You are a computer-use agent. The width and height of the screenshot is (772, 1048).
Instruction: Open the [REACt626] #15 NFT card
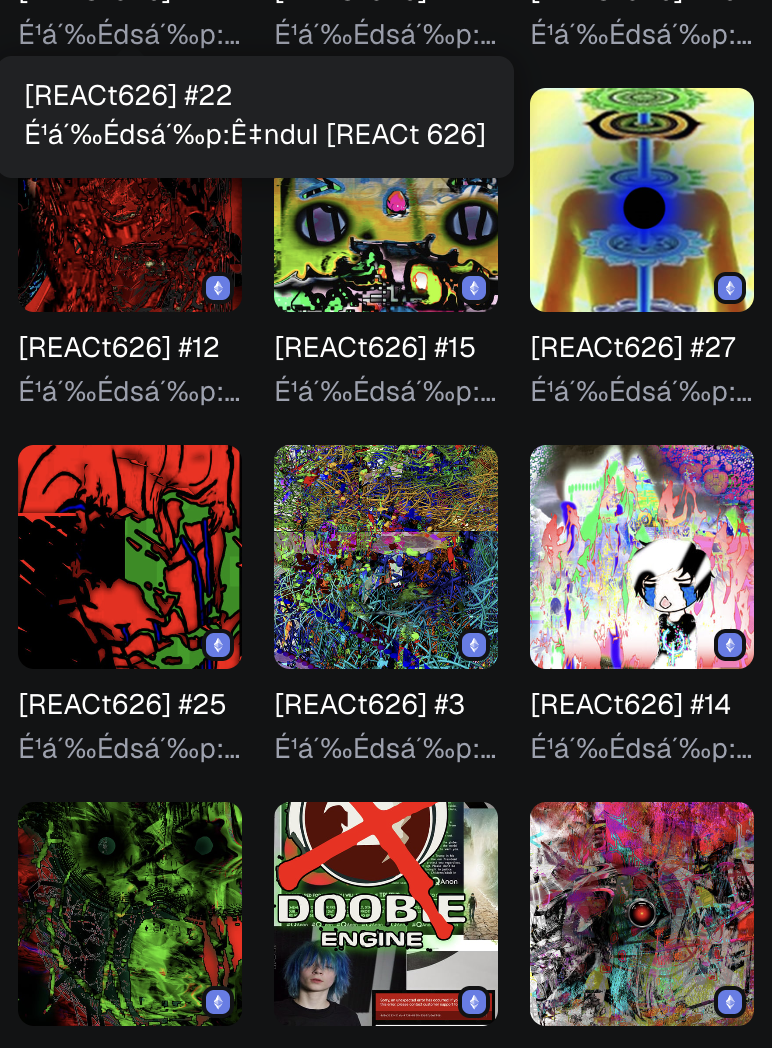385,250
